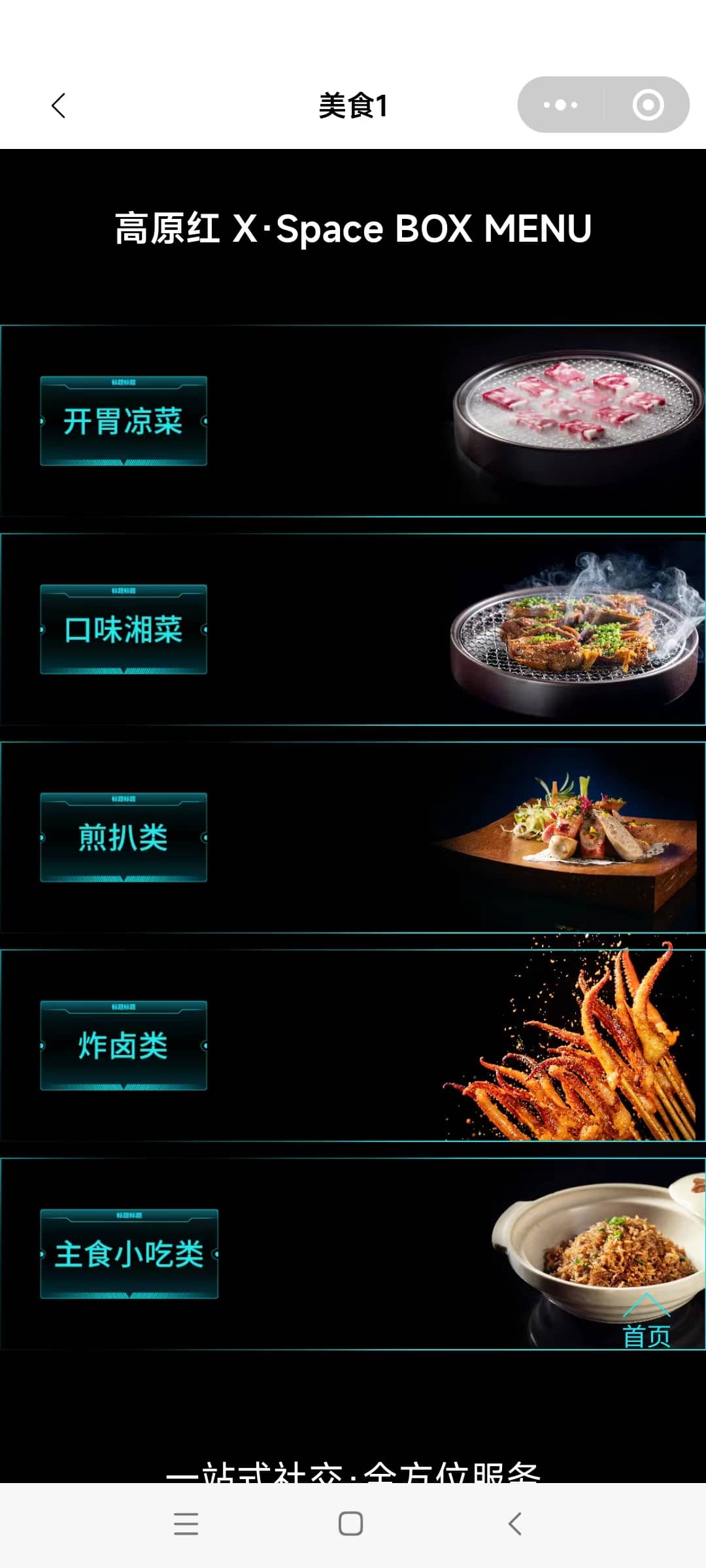Select the 炸卤类 category
The height and width of the screenshot is (1568, 706).
[124, 1045]
